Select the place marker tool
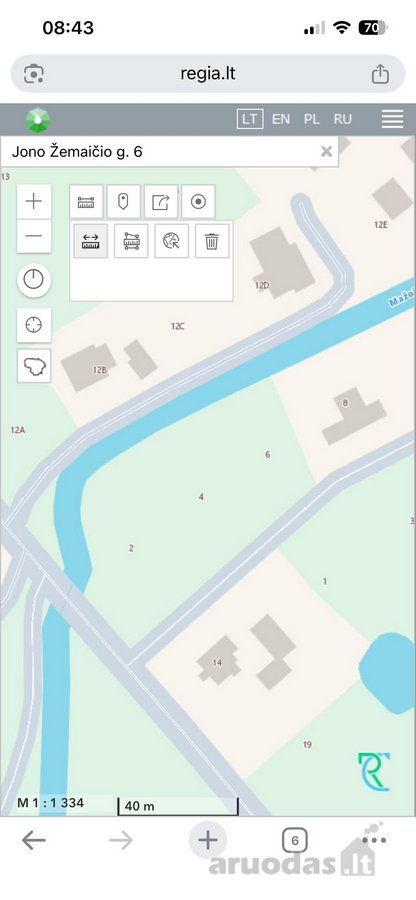 tap(123, 201)
